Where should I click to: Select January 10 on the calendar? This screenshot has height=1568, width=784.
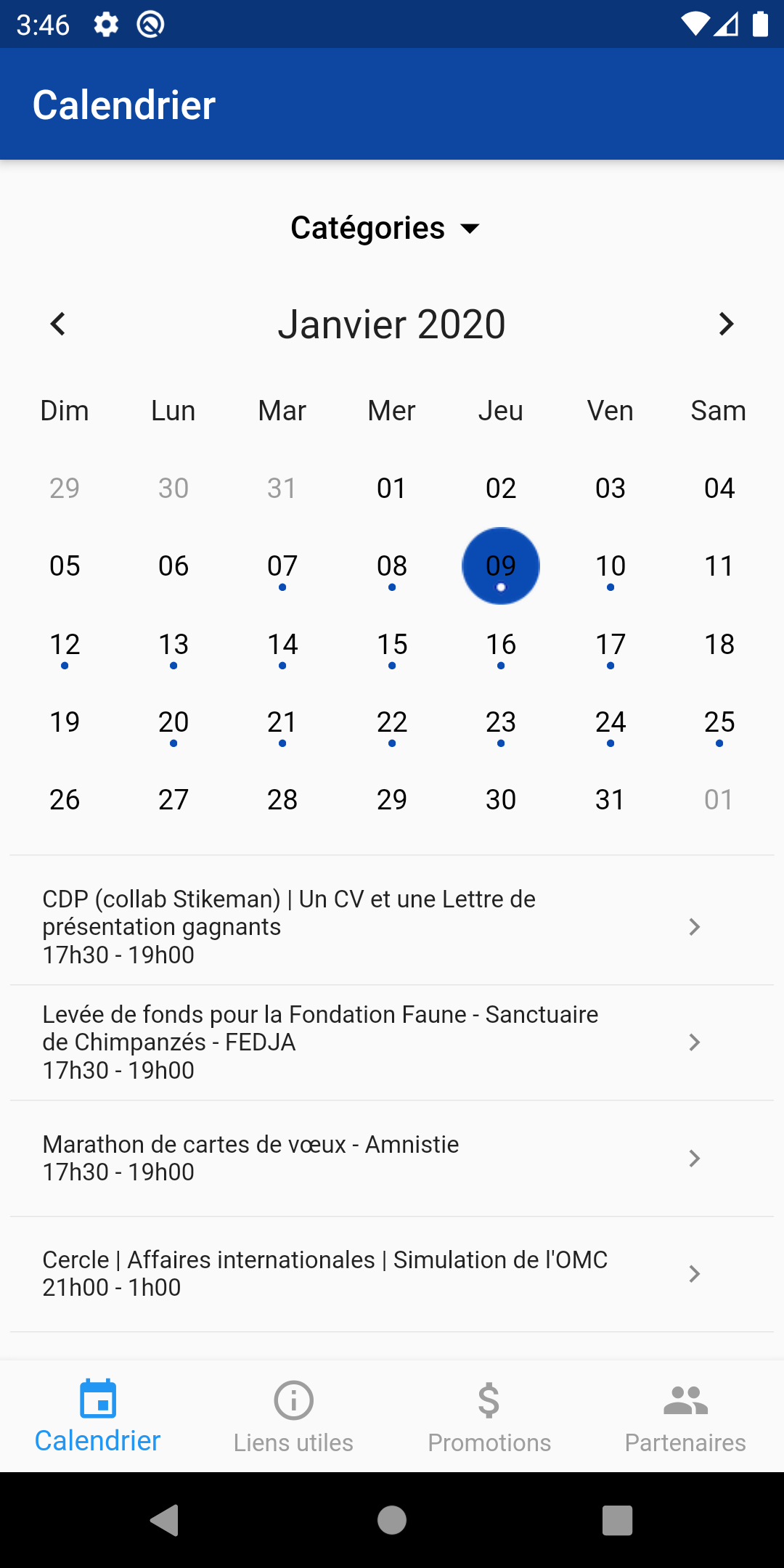pyautogui.click(x=610, y=566)
